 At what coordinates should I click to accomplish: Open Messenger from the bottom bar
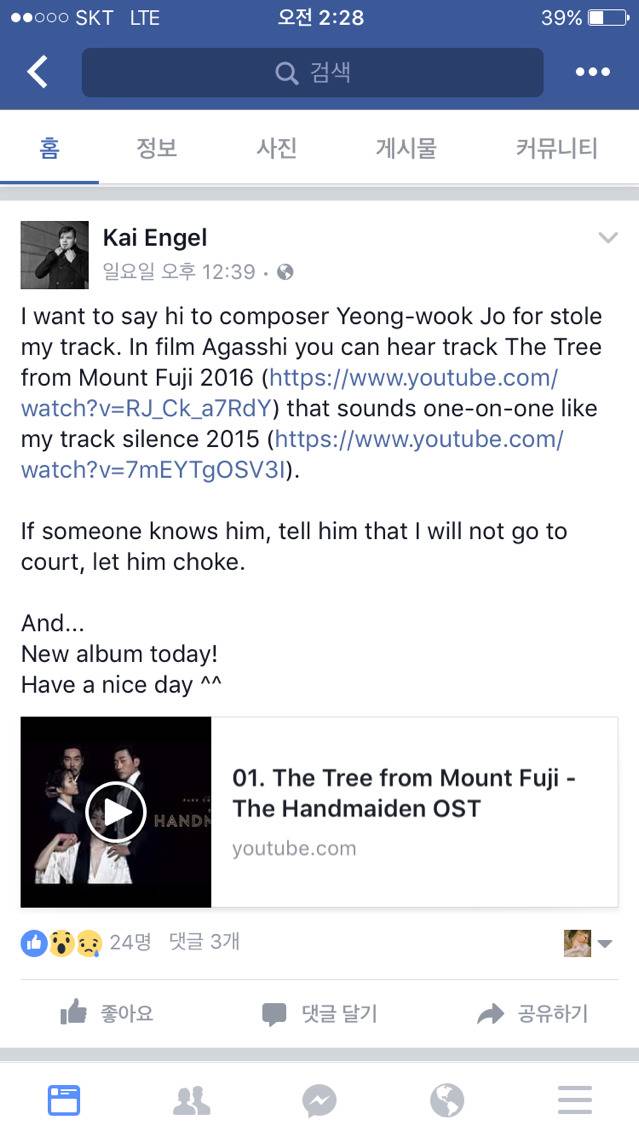[319, 1101]
